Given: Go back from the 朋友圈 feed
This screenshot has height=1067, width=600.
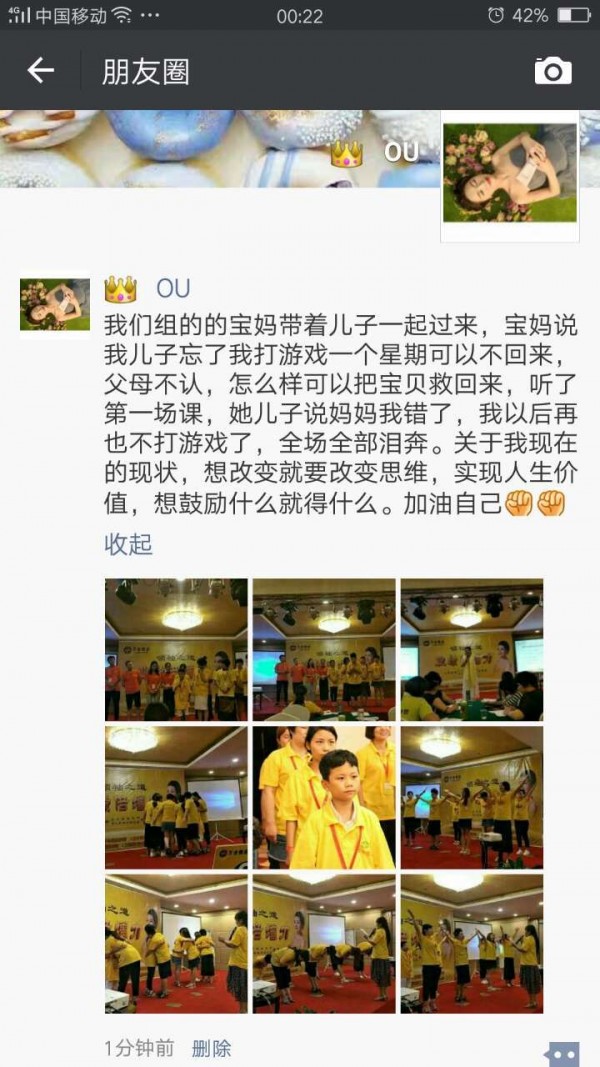Looking at the screenshot, I should tap(40, 71).
